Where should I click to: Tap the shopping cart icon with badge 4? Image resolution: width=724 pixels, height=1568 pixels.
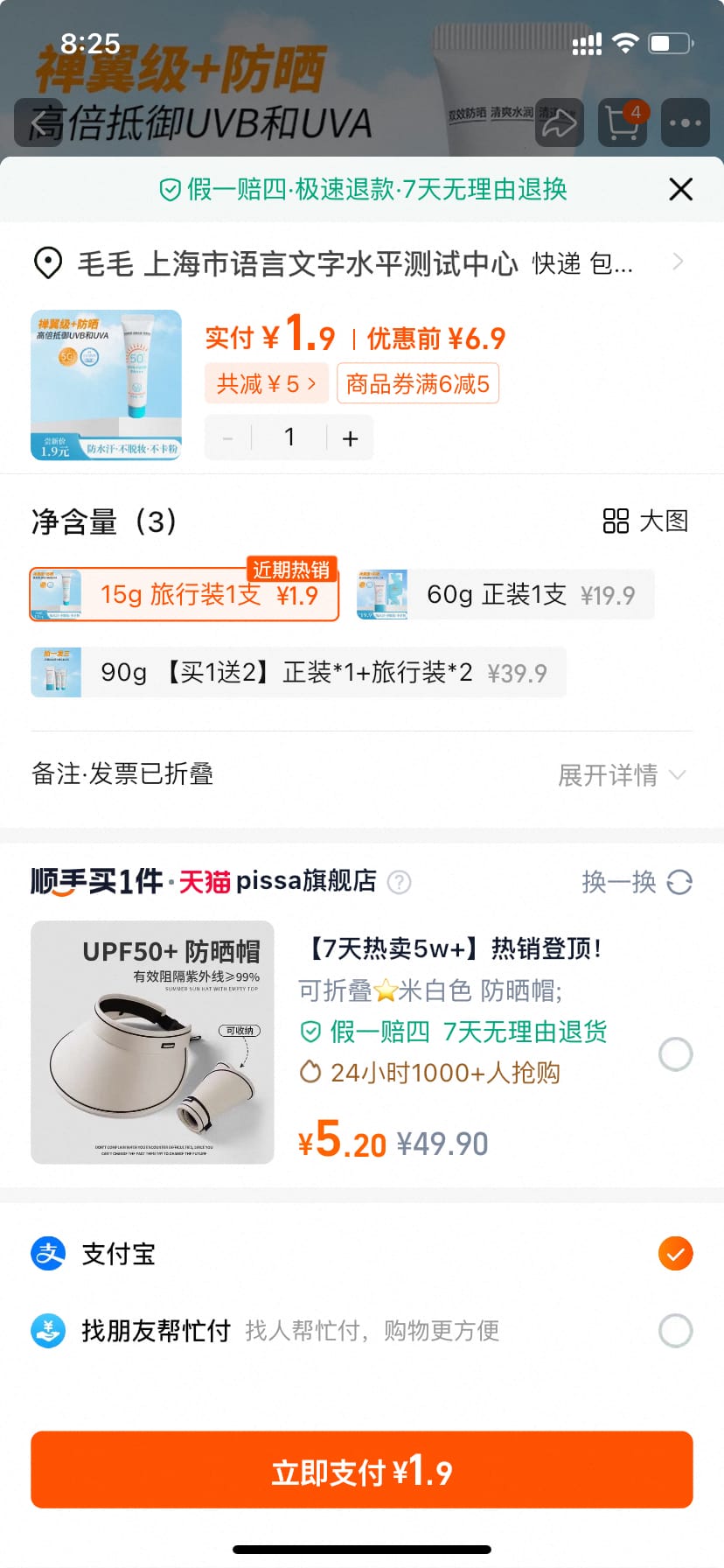(x=622, y=122)
